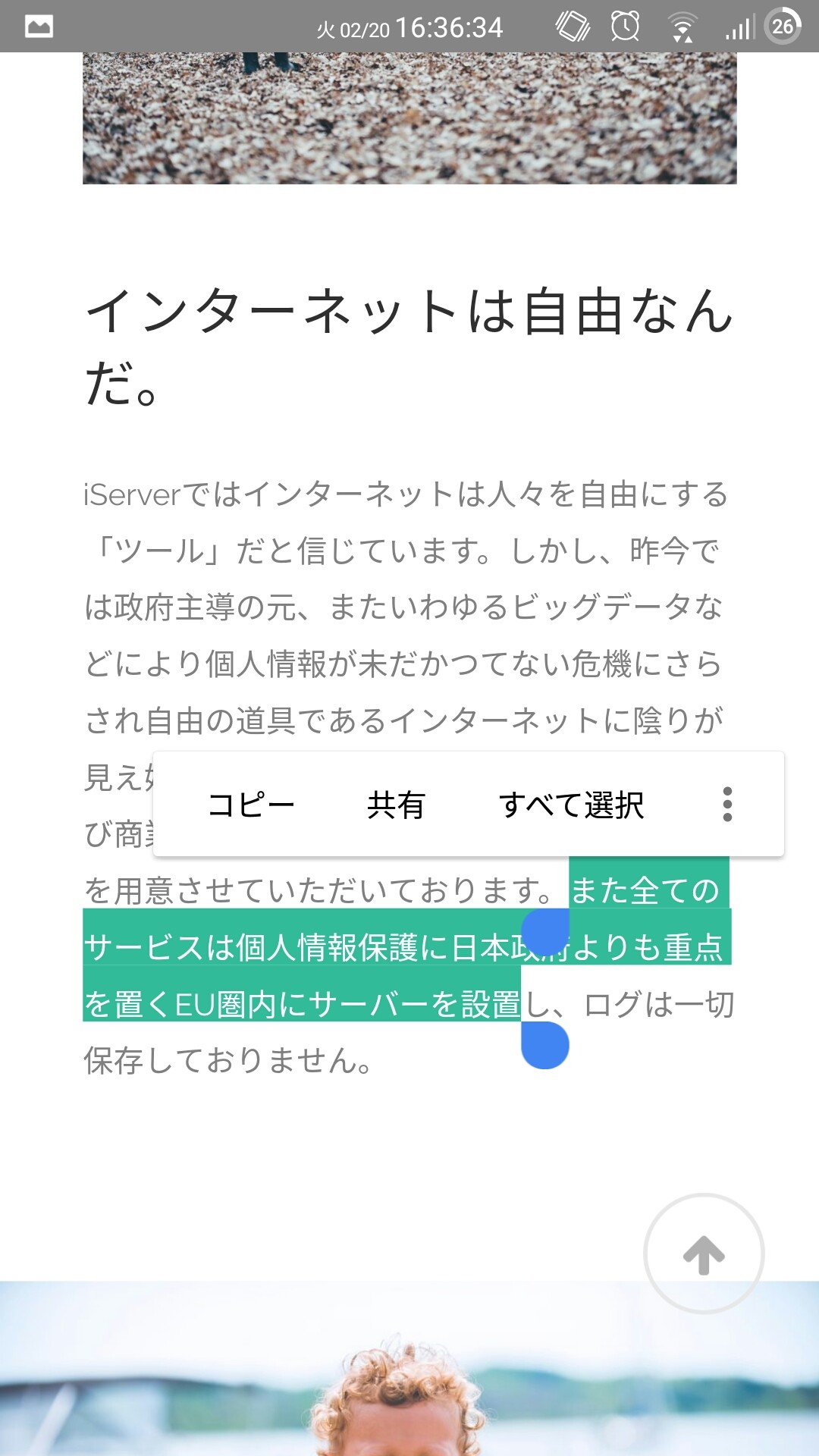The image size is (819, 1456).
Task: Tap the scroll-to-top arrow button
Action: coord(704,1254)
